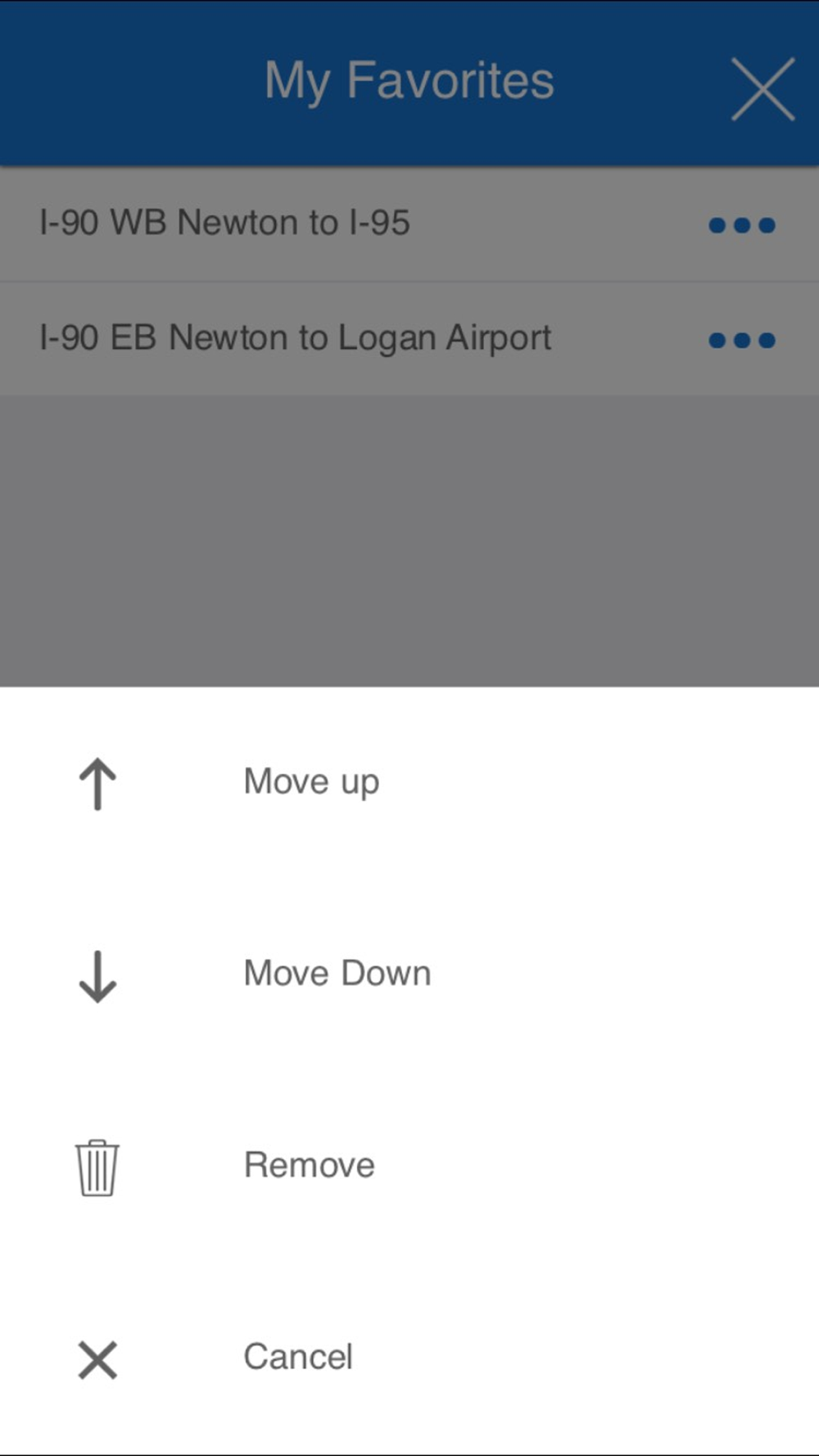Choose Move Down for this favorite

pos(337,974)
